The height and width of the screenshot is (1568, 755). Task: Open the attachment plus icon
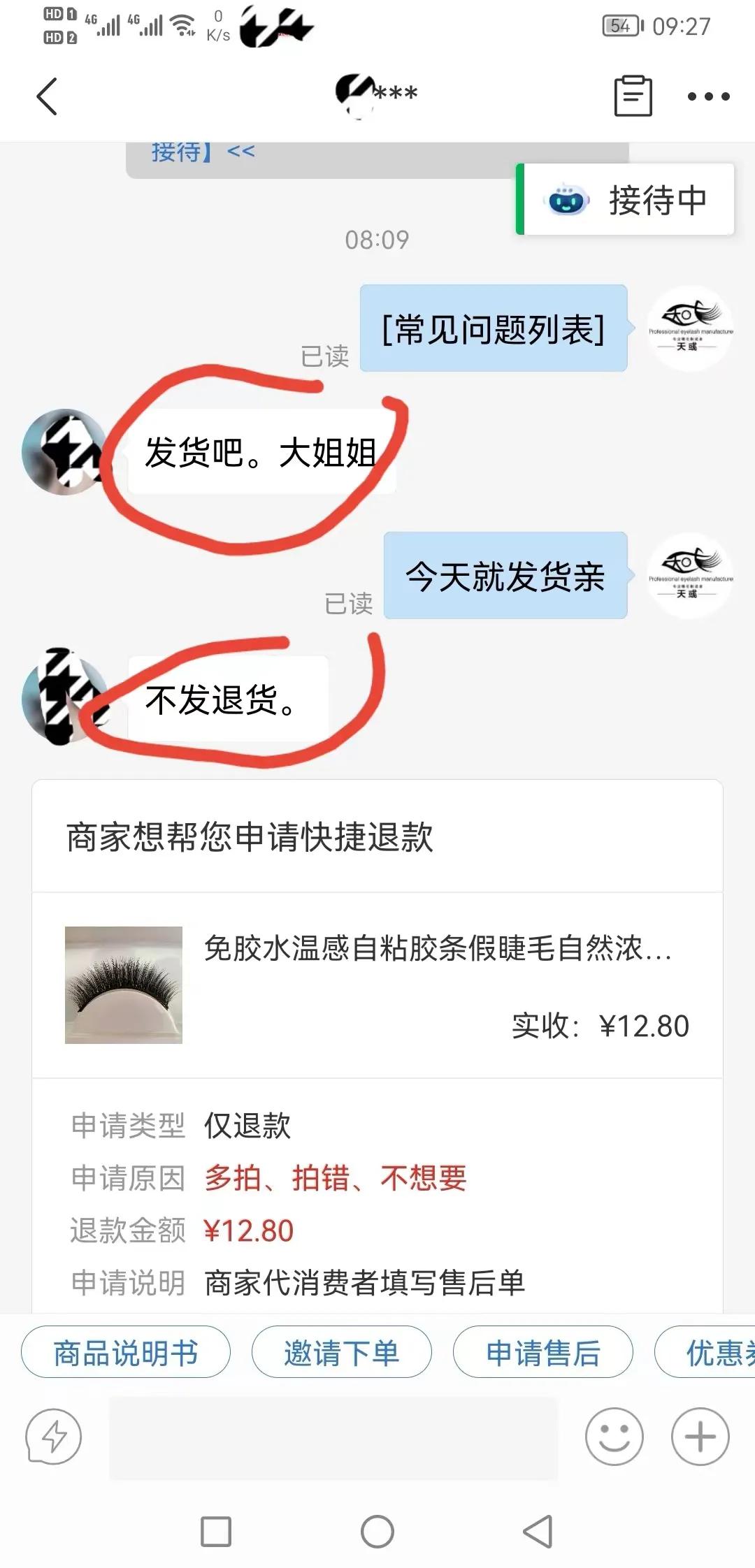(699, 1438)
